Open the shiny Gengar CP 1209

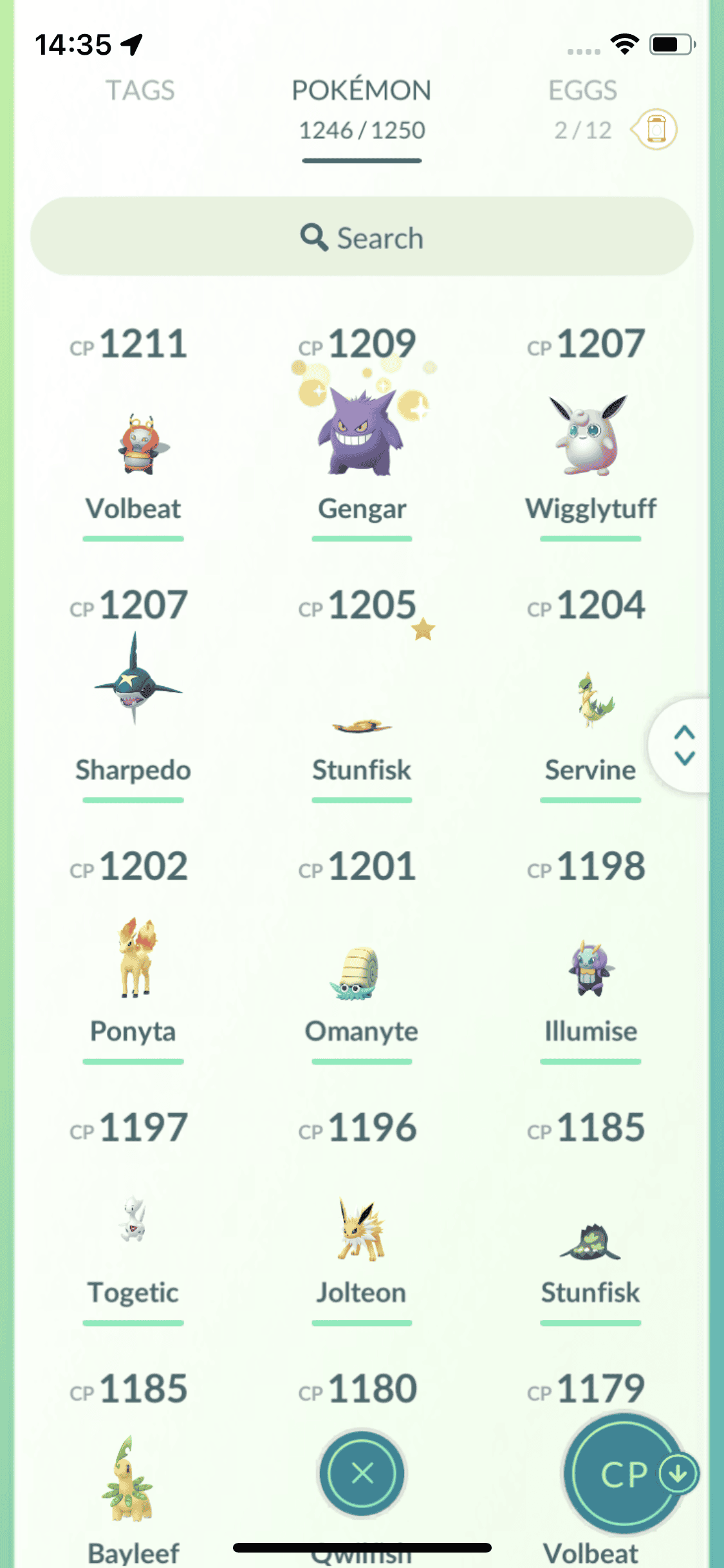coord(362,433)
